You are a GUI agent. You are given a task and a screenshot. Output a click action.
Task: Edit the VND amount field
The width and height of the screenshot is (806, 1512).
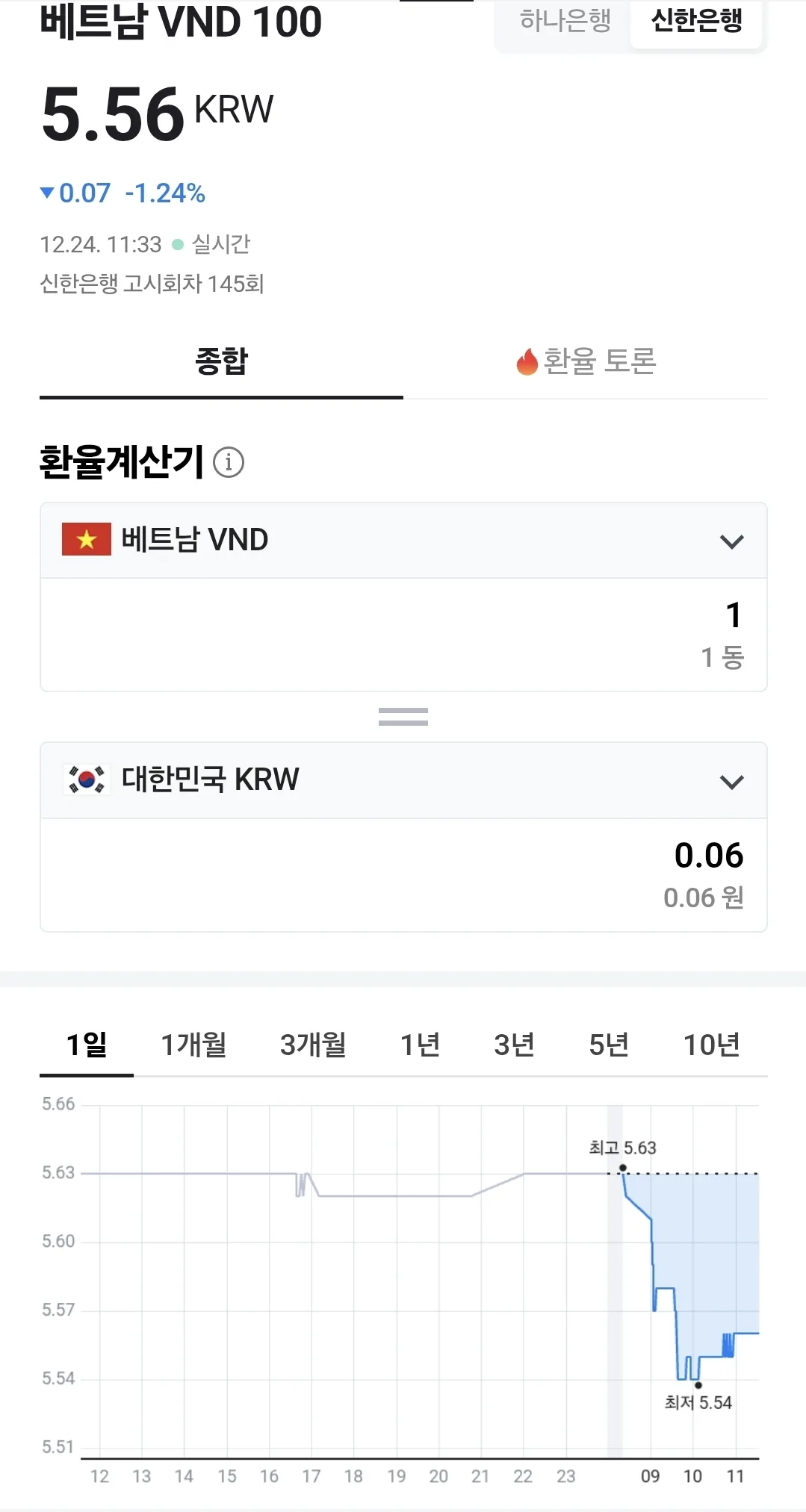403,635
